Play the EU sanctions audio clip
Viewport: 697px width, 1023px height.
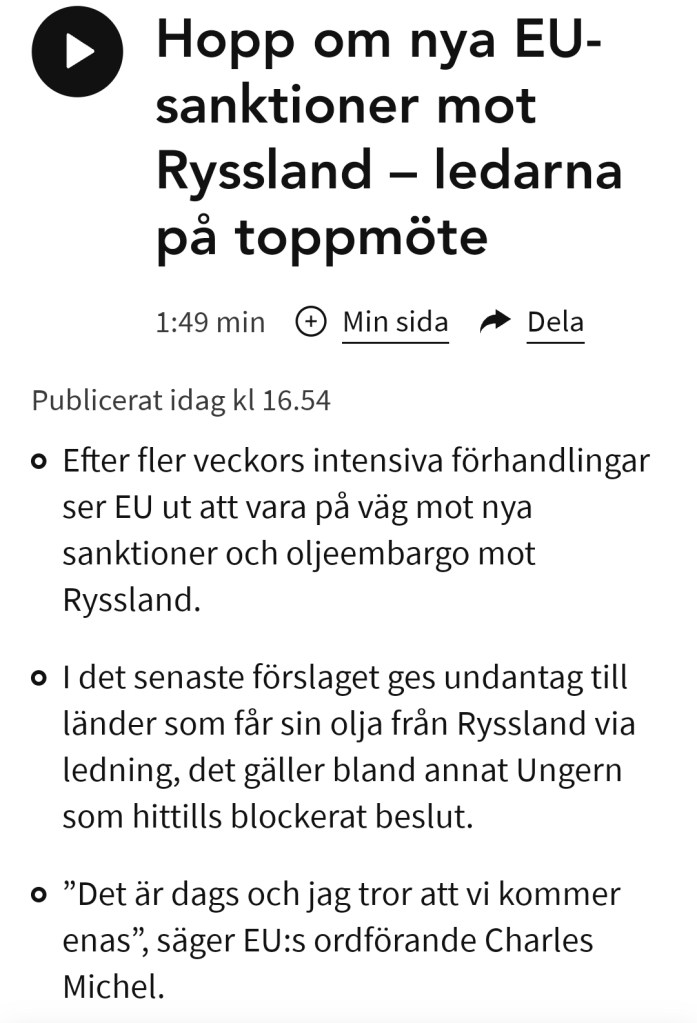(77, 53)
